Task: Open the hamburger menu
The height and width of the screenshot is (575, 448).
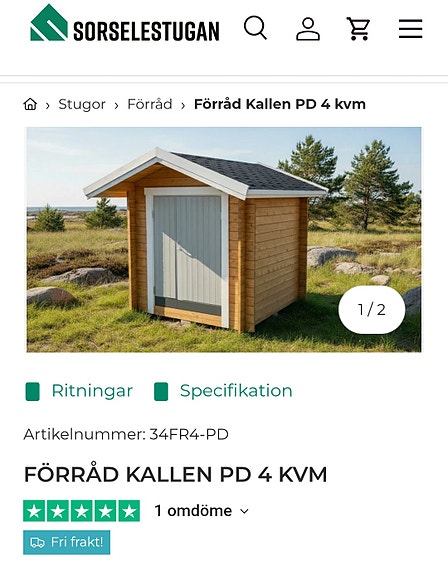Action: (x=411, y=29)
